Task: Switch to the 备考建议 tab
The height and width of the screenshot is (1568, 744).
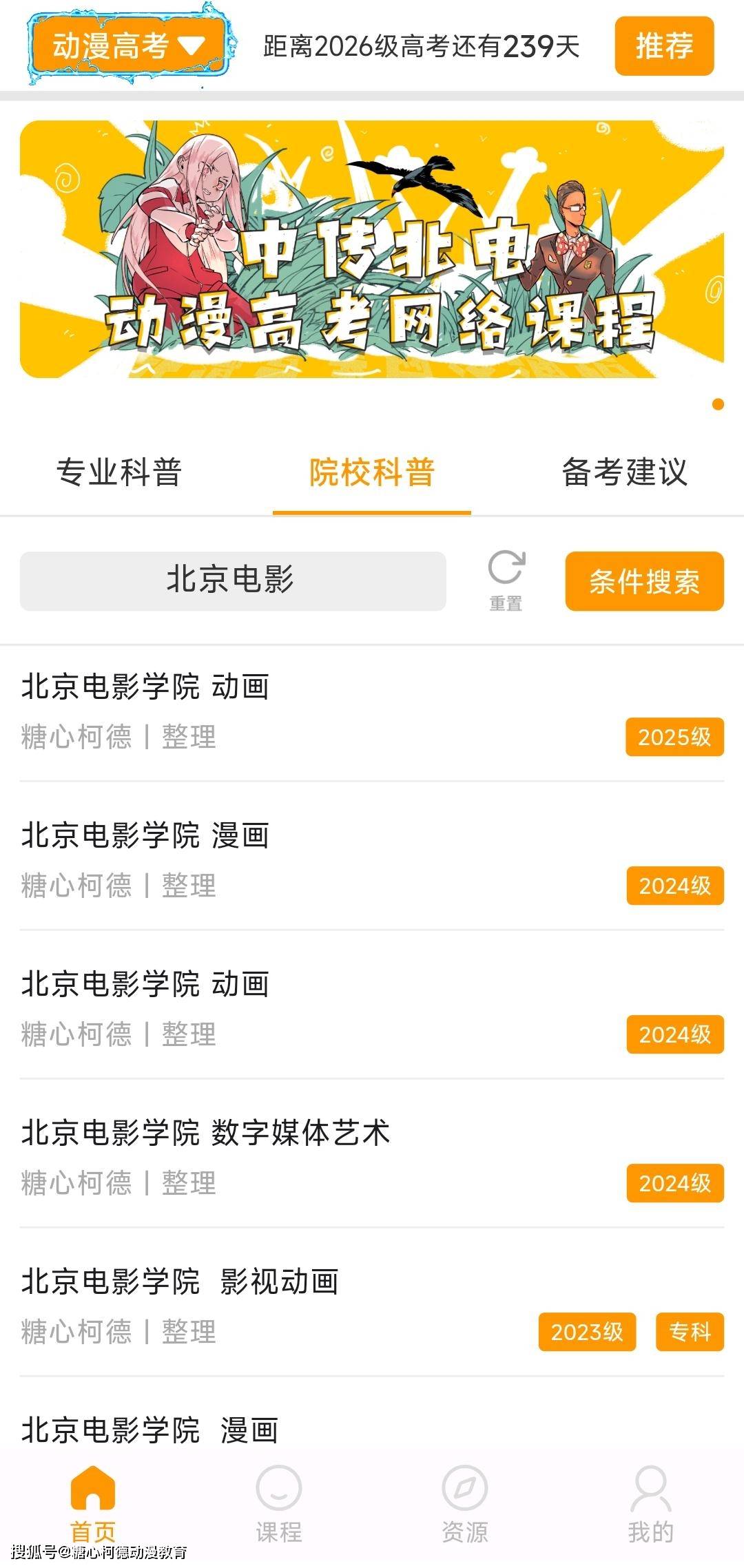Action: (x=624, y=473)
